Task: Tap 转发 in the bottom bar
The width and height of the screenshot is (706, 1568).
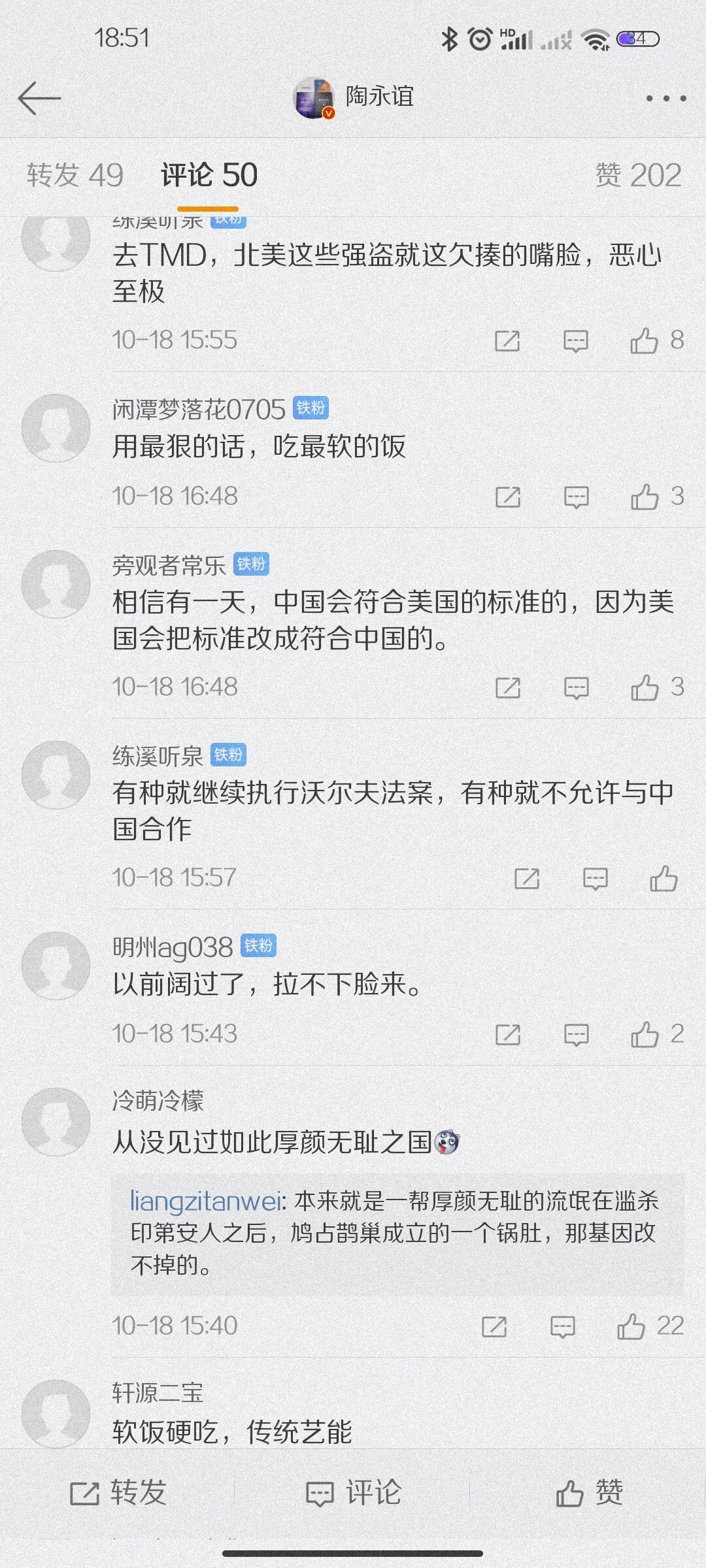Action: 118,1494
